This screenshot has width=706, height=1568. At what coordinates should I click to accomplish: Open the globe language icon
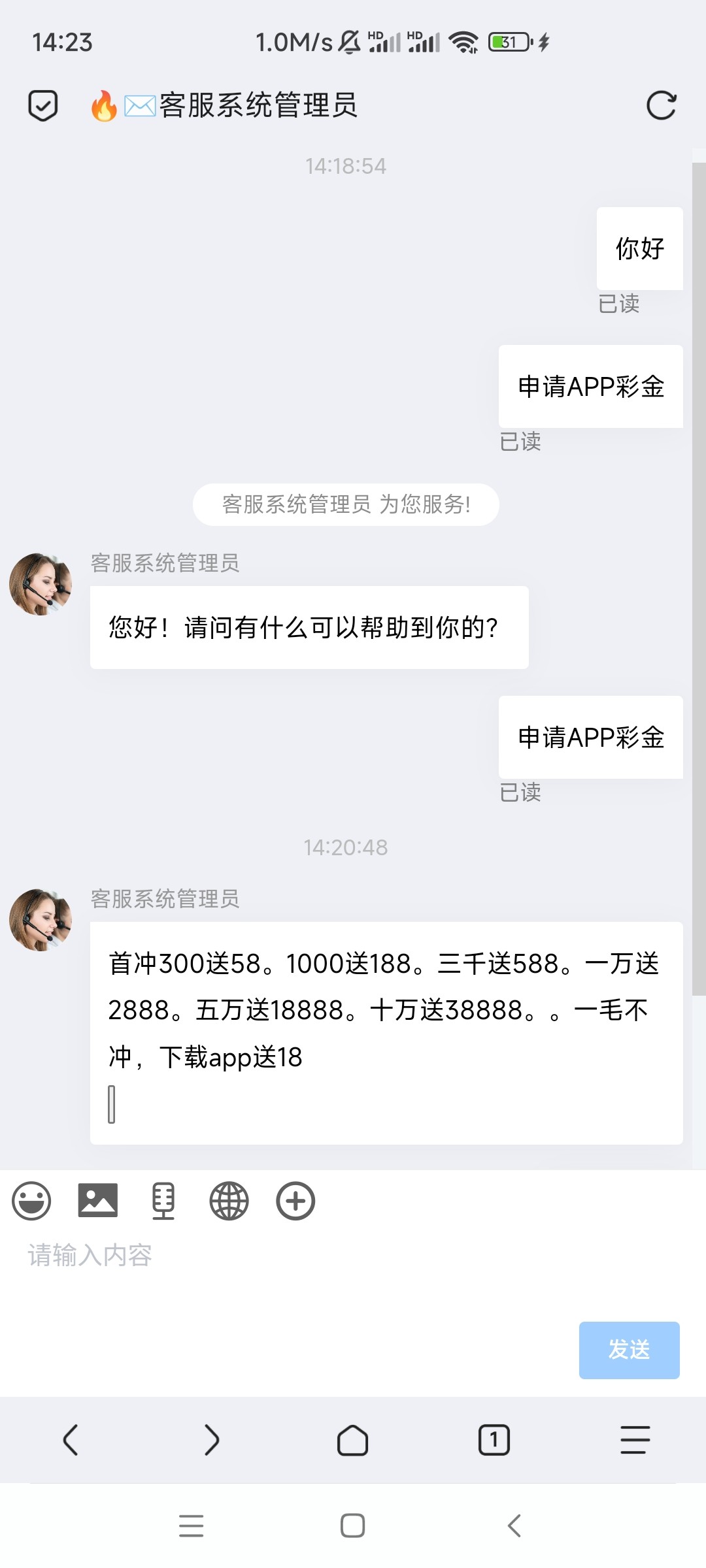(229, 1201)
